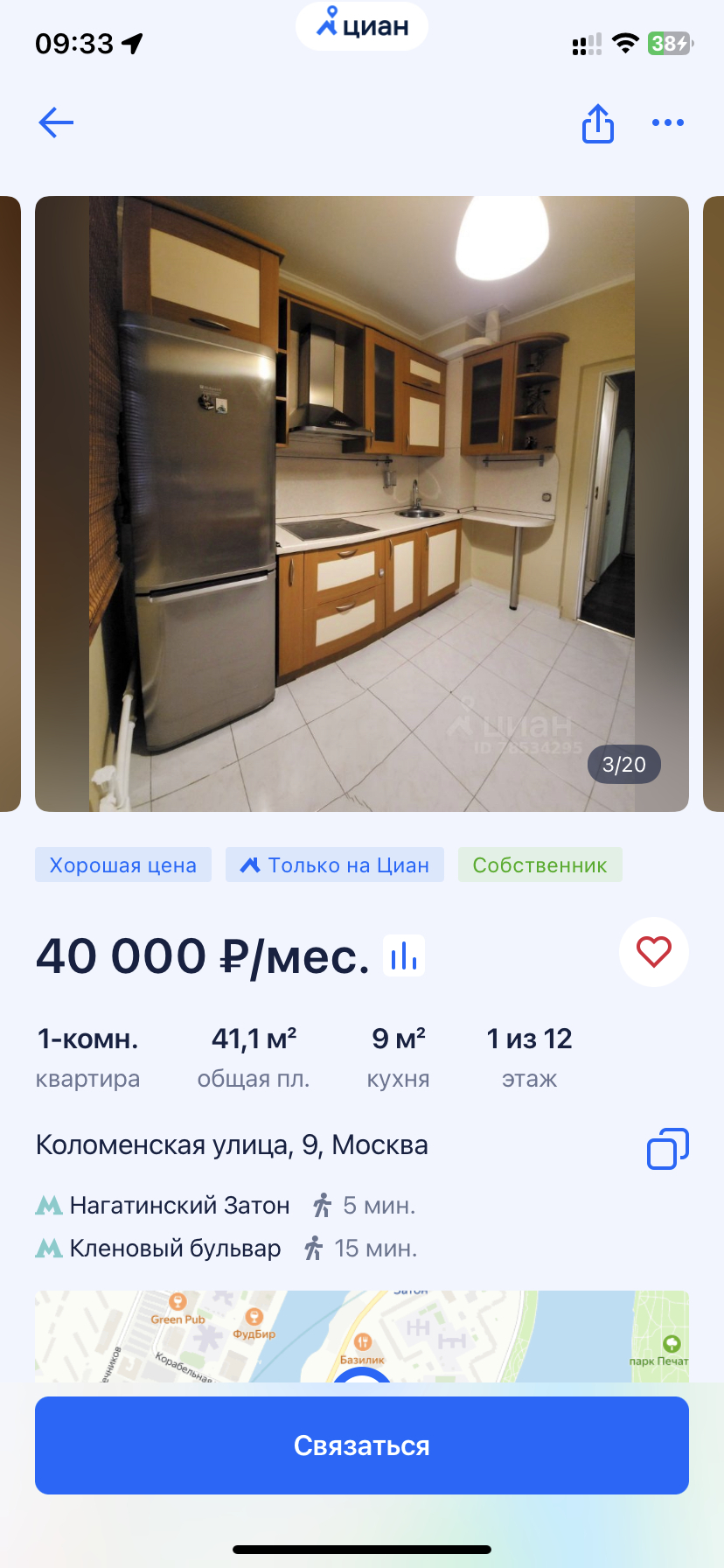724x1568 pixels.
Task: Tap the Связаться button
Action: pos(362,1445)
